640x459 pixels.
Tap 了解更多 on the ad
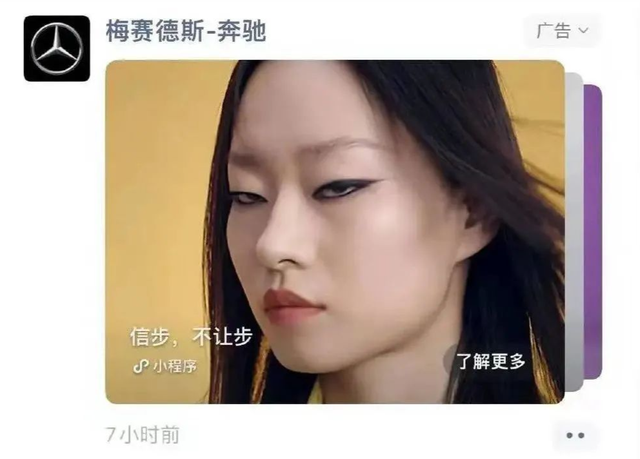point(490,361)
